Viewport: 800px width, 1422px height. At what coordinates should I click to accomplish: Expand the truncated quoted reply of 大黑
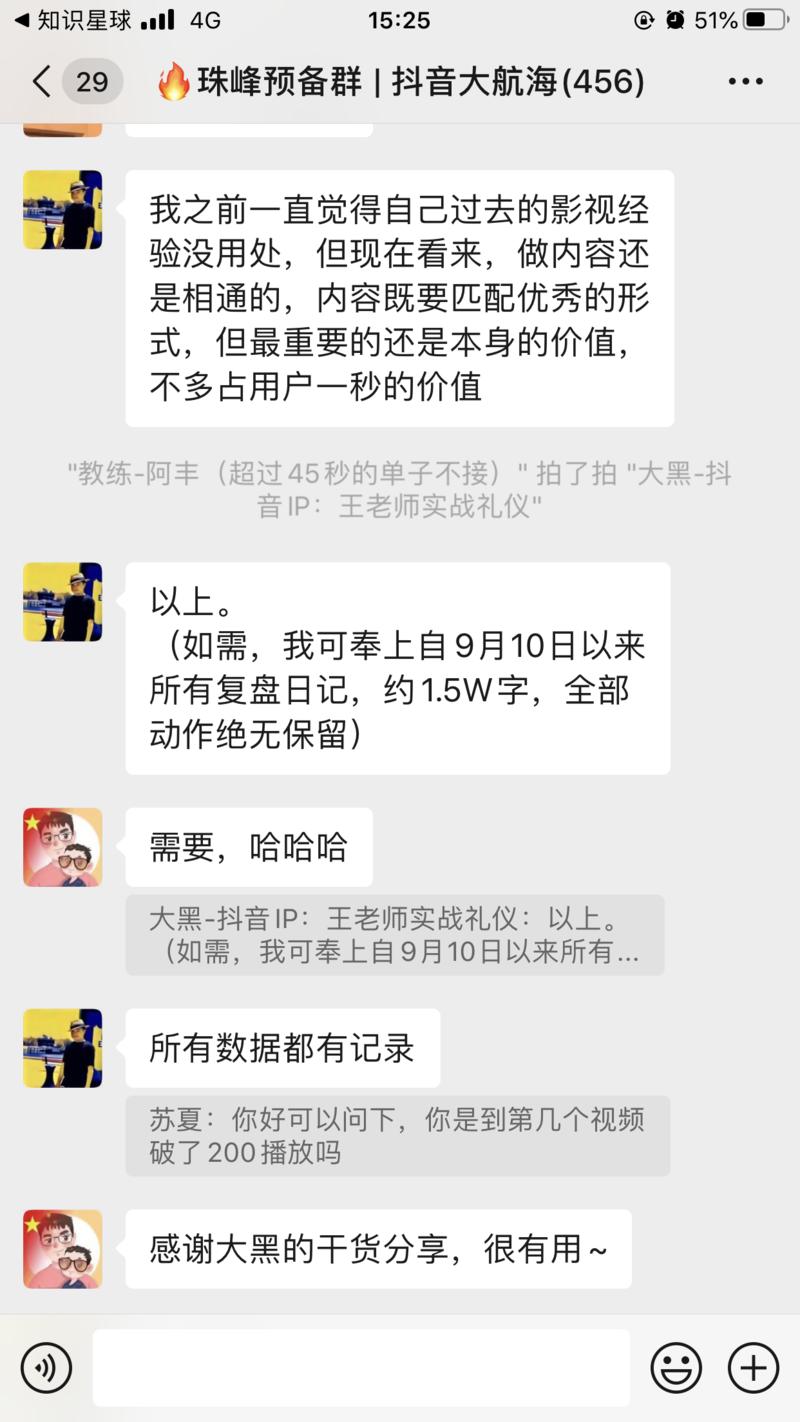[400, 935]
